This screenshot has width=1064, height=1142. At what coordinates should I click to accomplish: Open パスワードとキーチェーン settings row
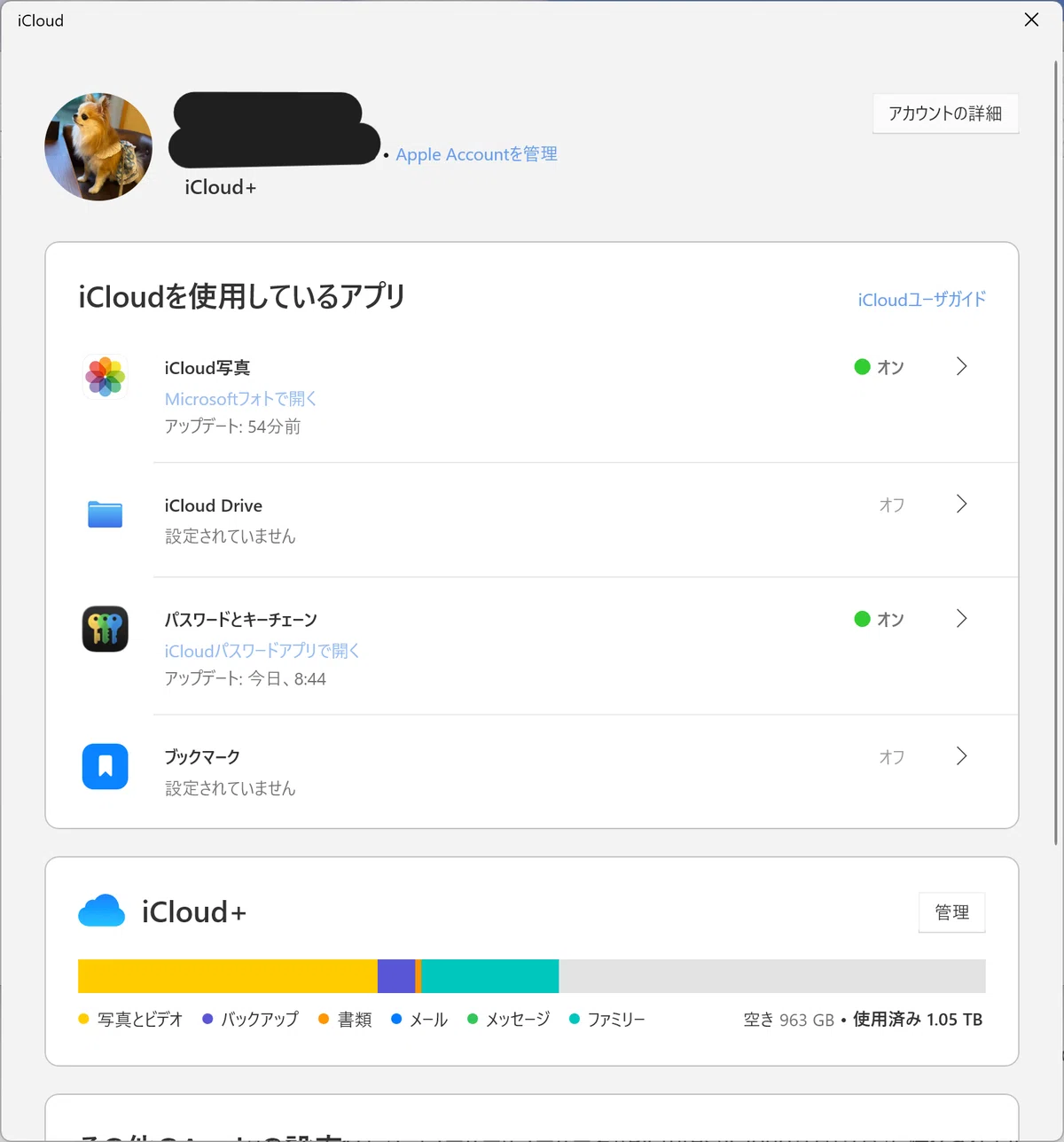(x=532, y=646)
